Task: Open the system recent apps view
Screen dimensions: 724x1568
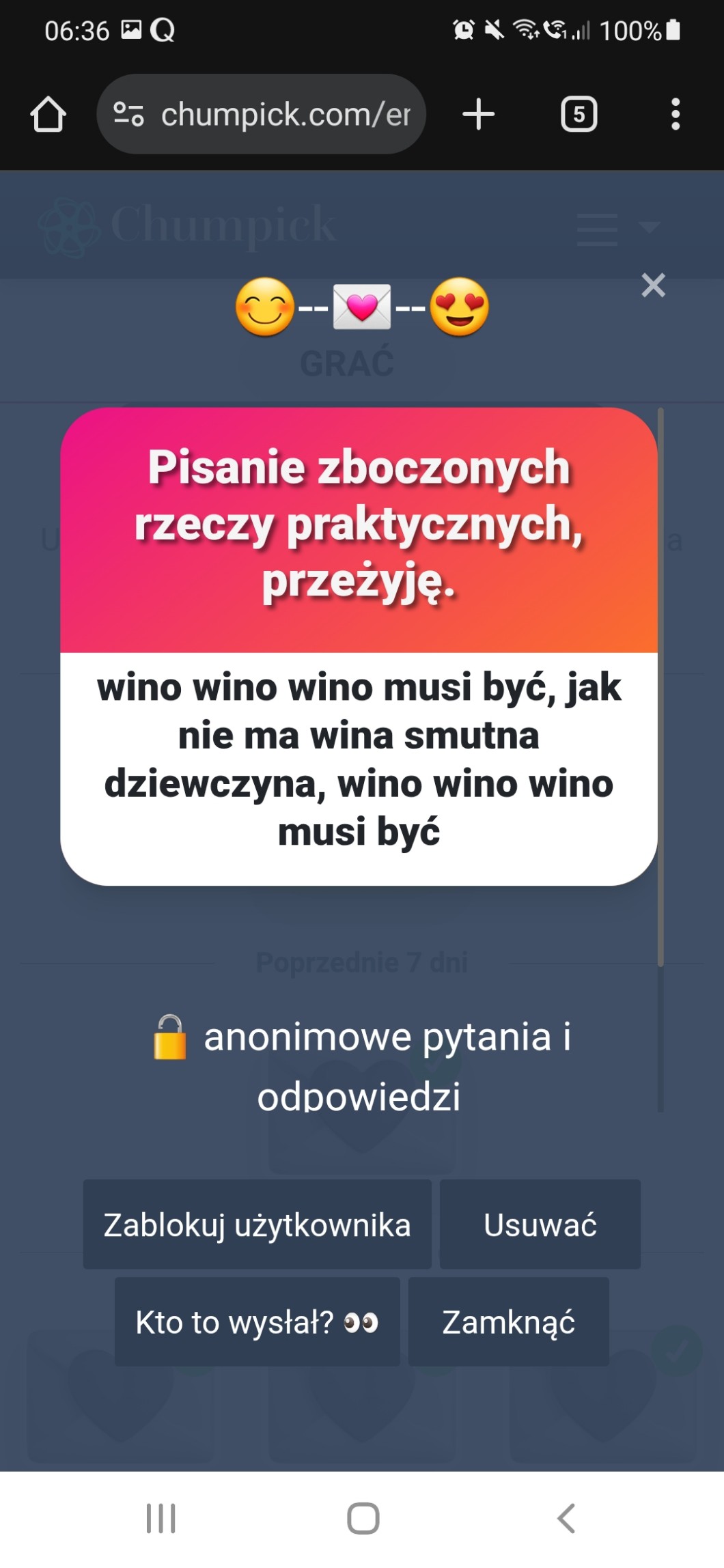Action: tap(161, 1519)
